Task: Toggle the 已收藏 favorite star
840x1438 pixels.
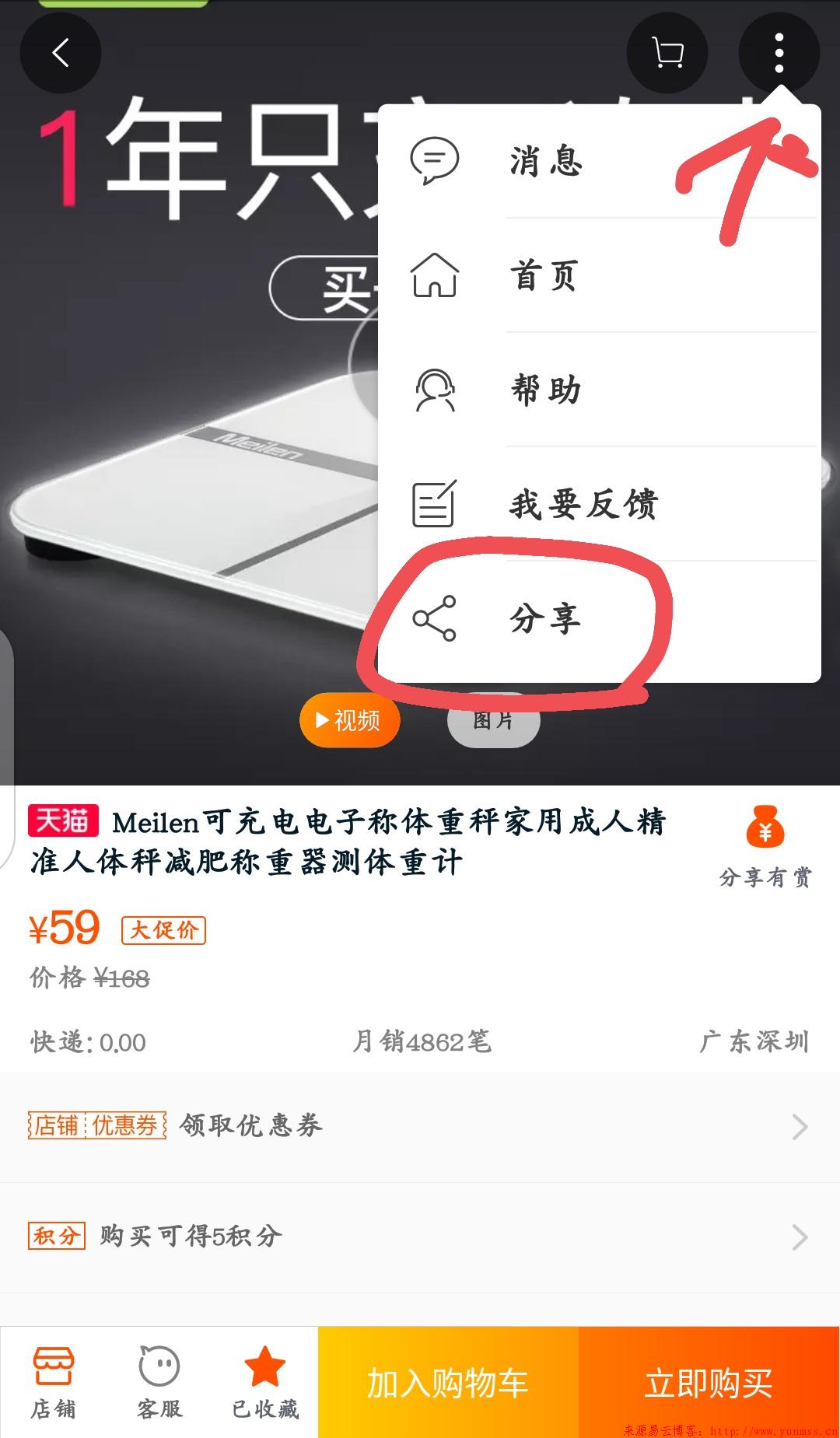Action: tap(264, 1383)
